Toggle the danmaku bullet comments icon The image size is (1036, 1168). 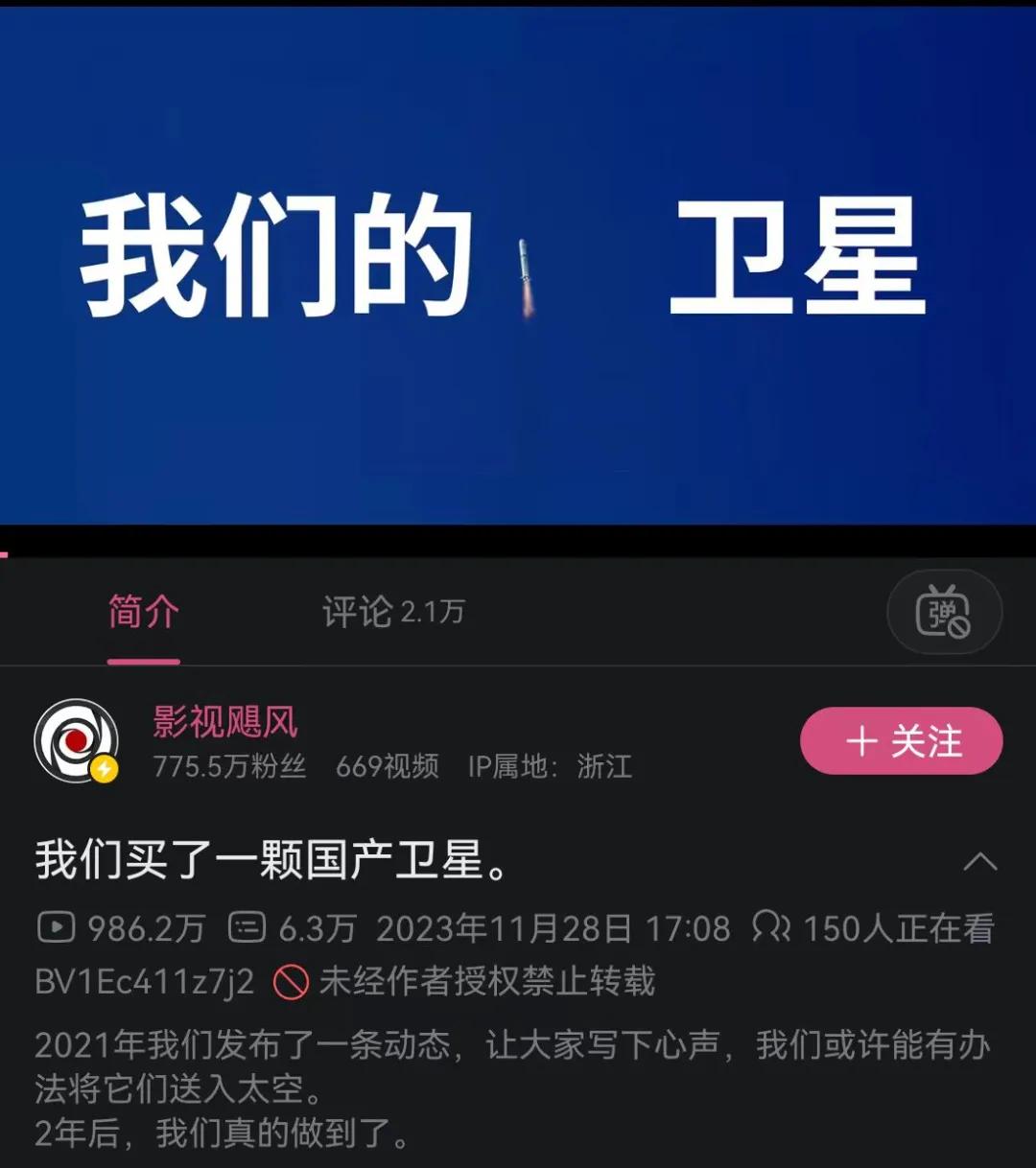[944, 612]
